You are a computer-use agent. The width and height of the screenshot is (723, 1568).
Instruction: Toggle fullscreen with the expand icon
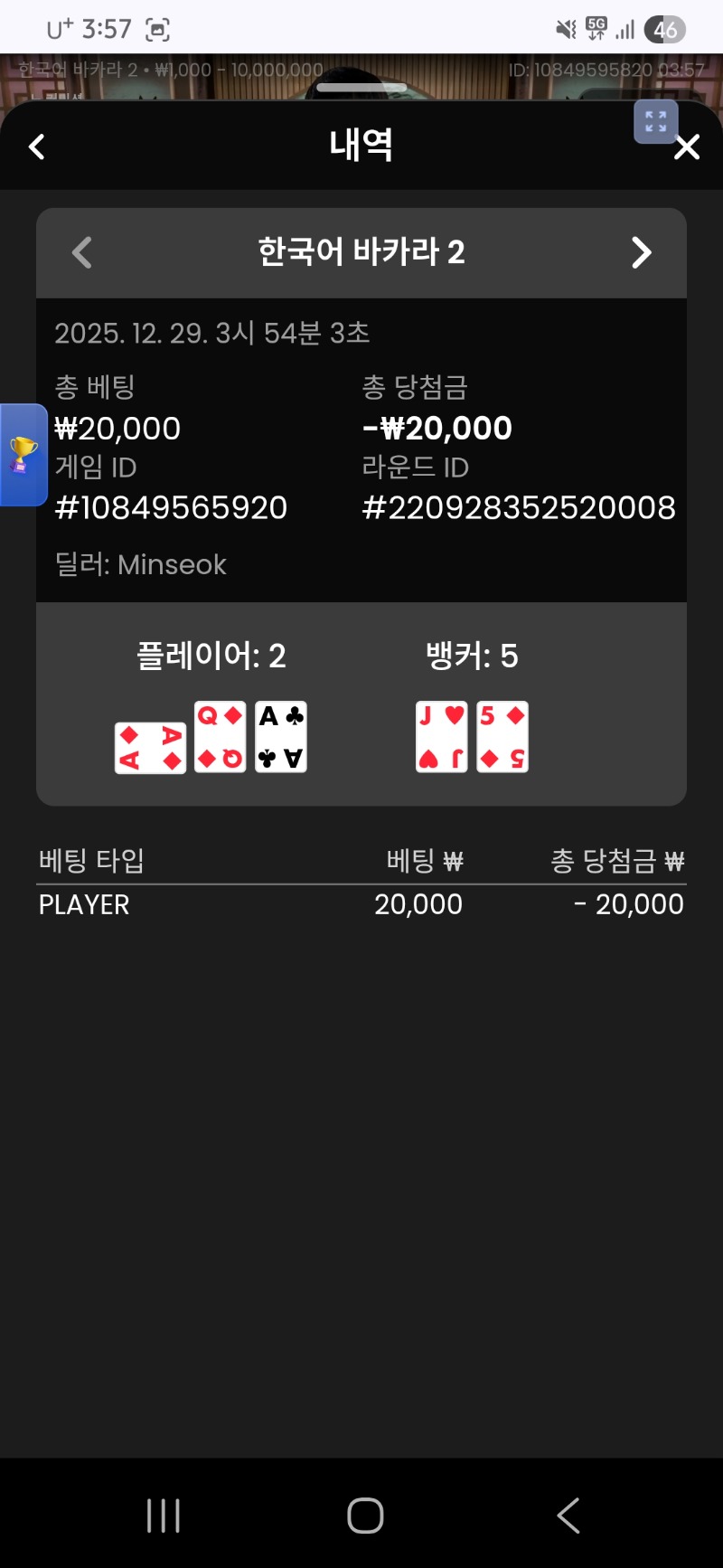tap(656, 122)
